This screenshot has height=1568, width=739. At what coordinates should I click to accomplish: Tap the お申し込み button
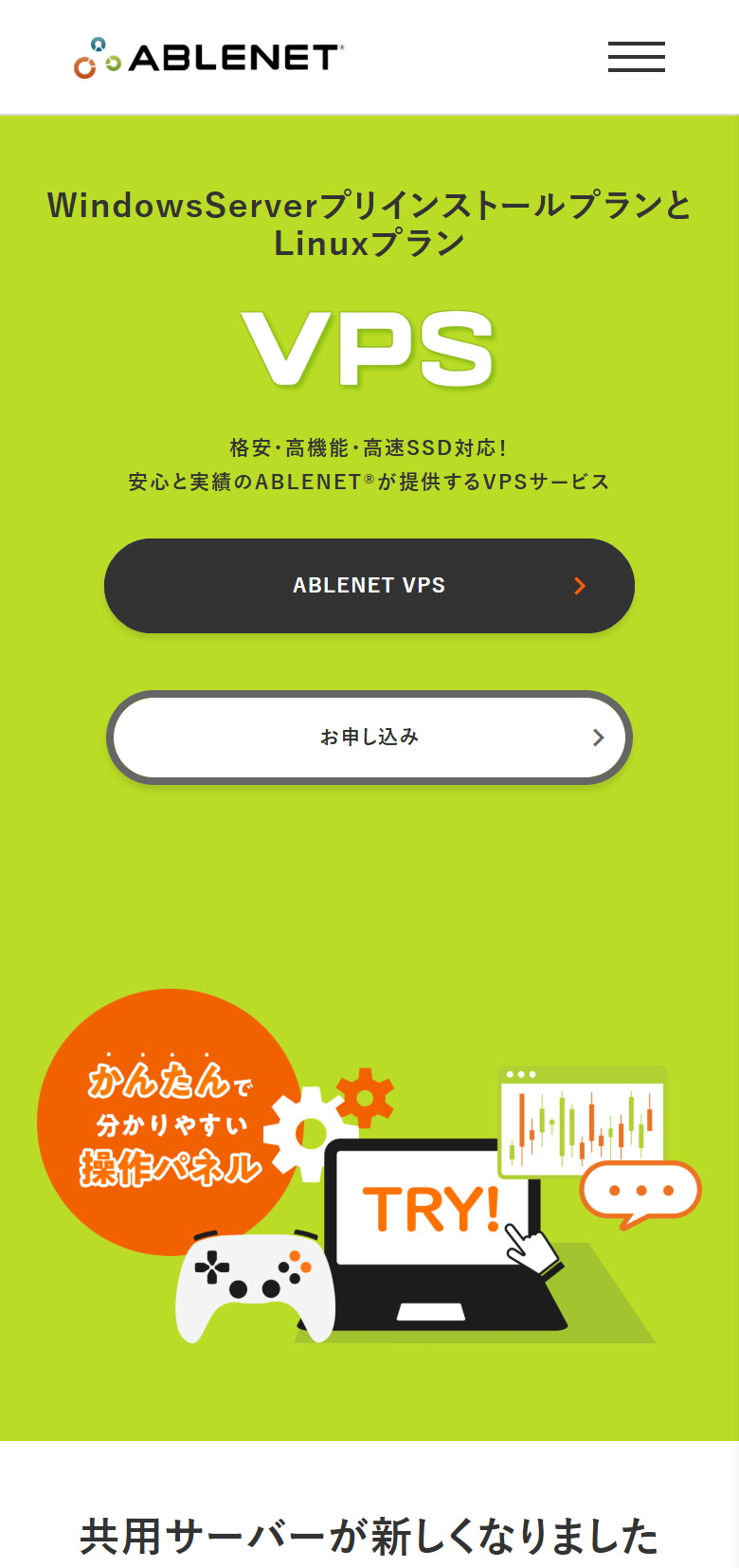click(369, 738)
